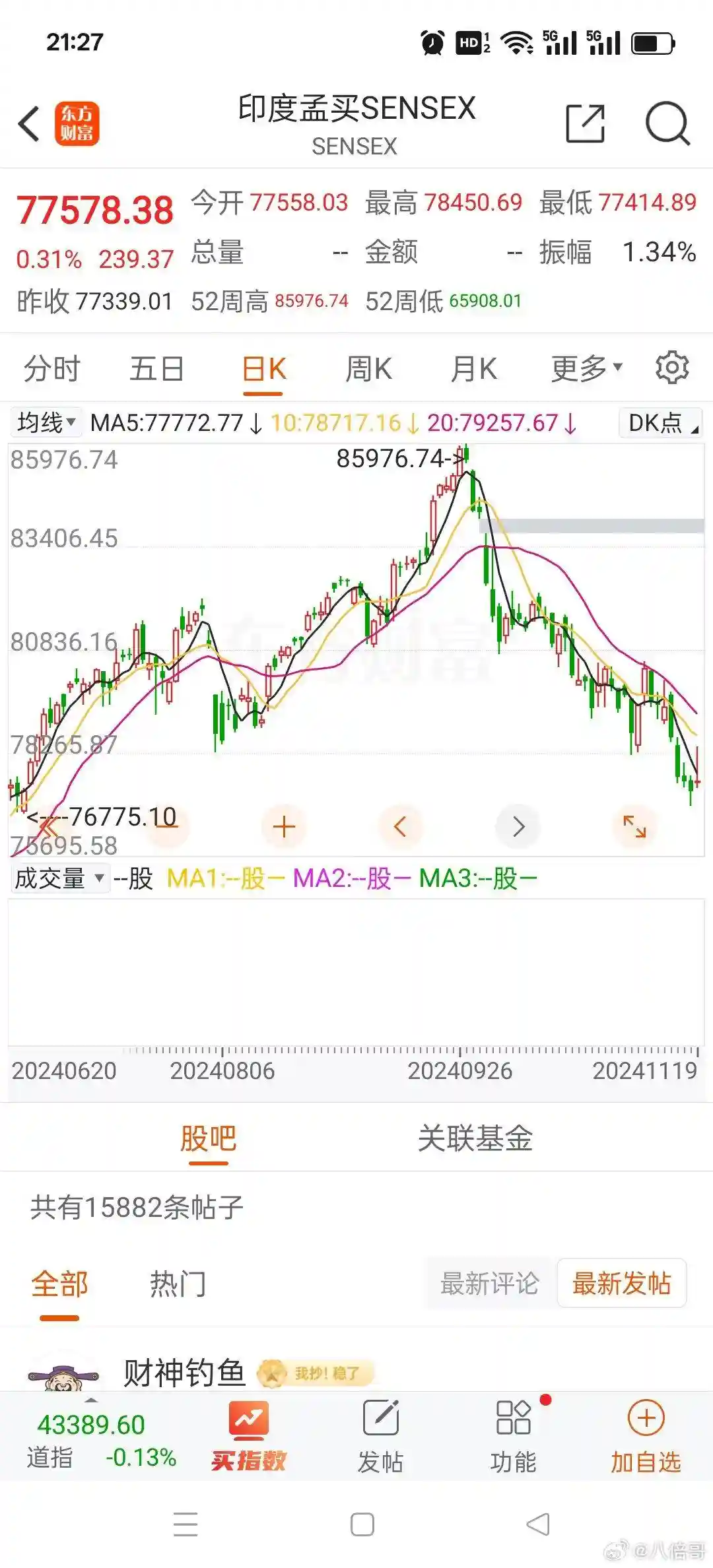The width and height of the screenshot is (713, 1568).
Task: Open the search magnifier icon
Action: click(x=667, y=123)
